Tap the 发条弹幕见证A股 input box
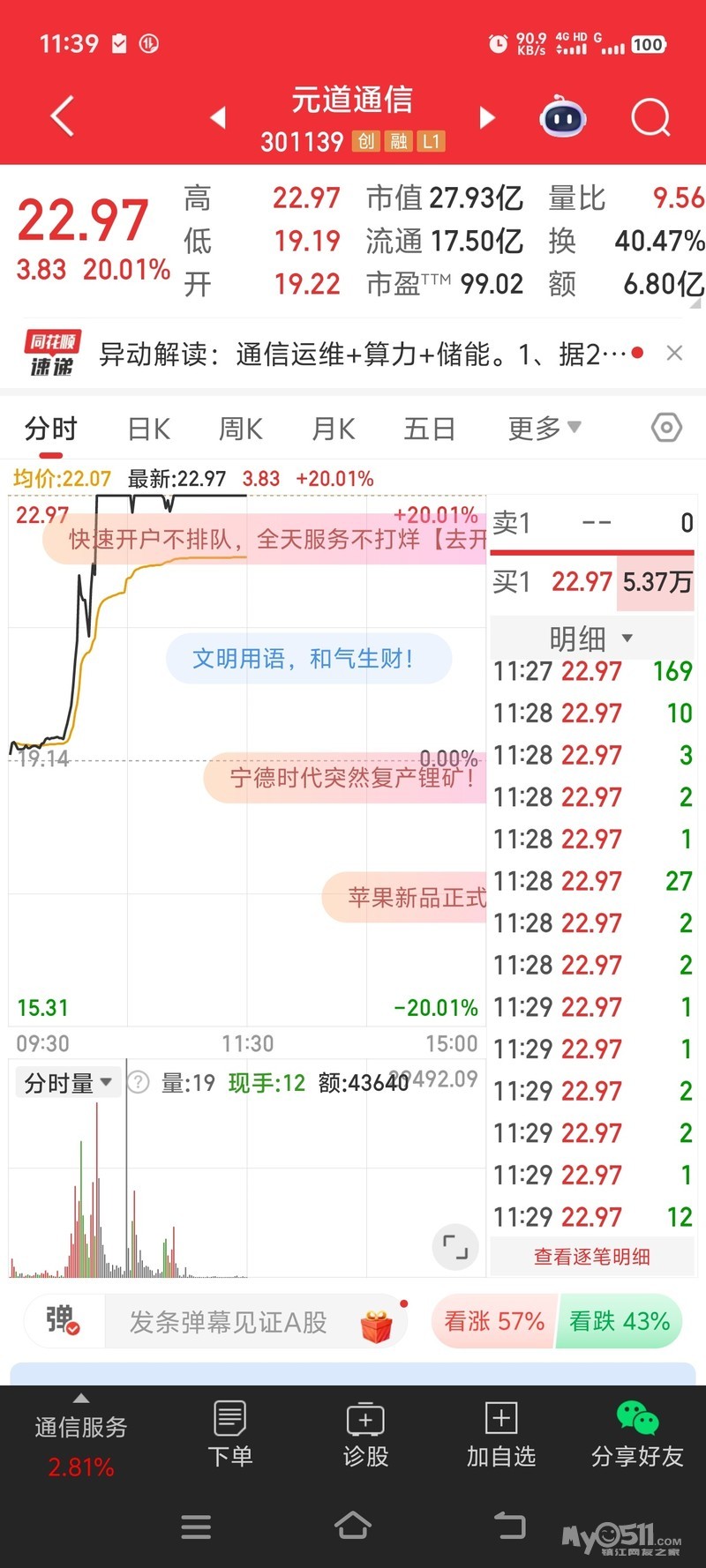The width and height of the screenshot is (706, 1568). pyautogui.click(x=229, y=1322)
